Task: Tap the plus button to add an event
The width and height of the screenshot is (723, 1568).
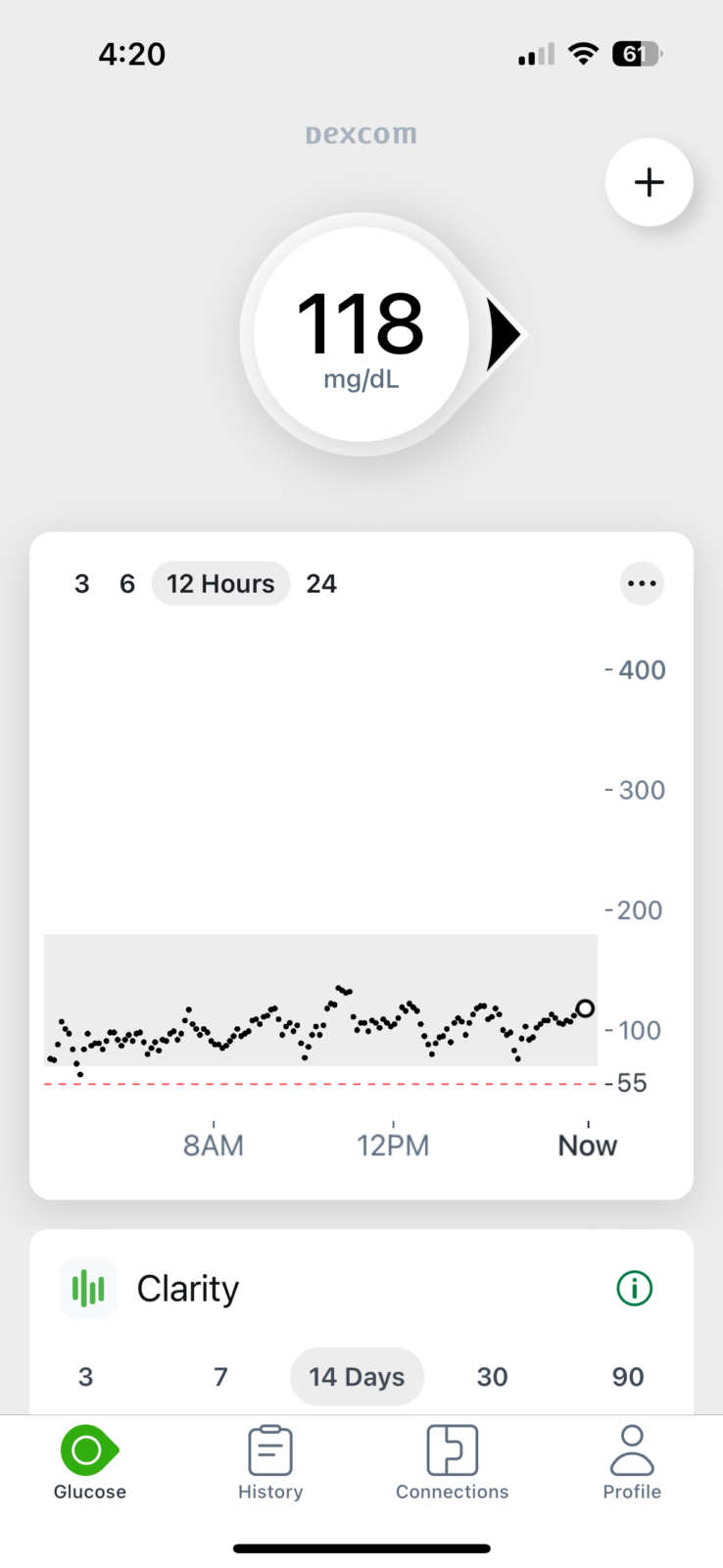Action: tap(650, 182)
